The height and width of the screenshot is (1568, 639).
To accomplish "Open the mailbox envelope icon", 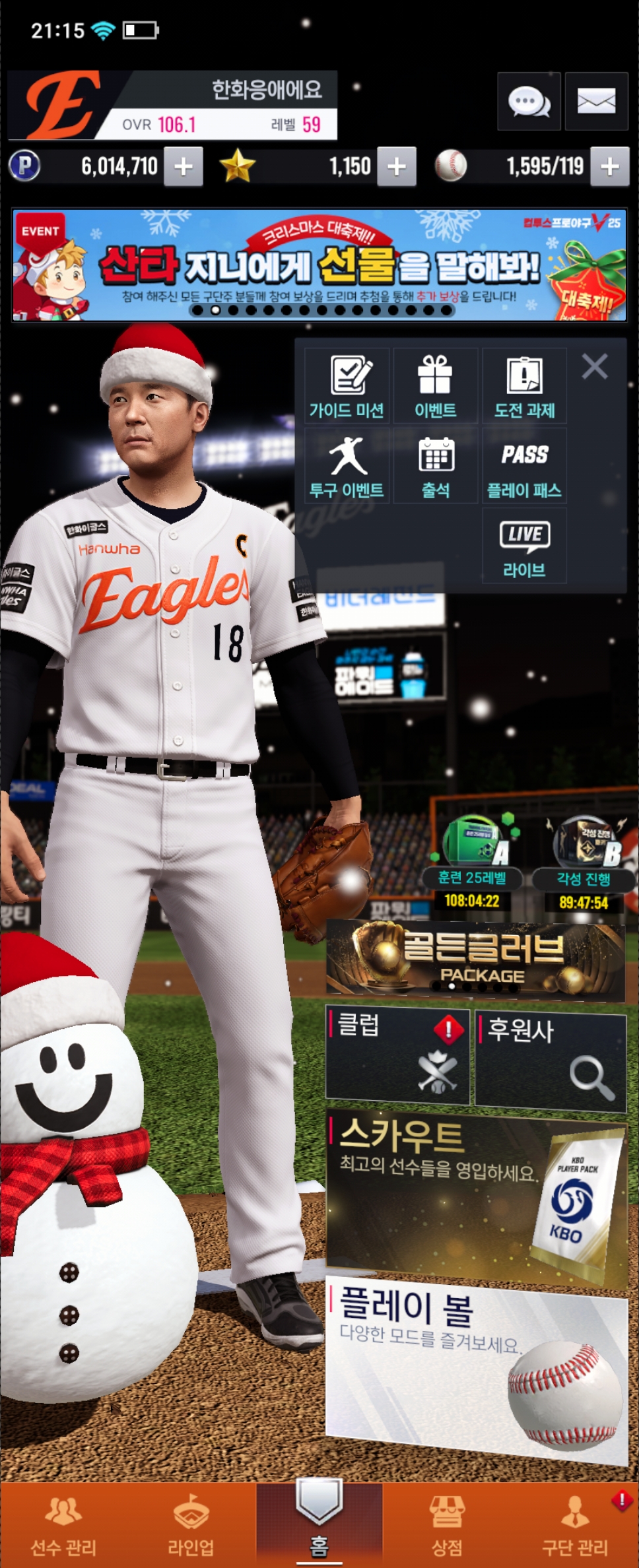I will tap(596, 102).
